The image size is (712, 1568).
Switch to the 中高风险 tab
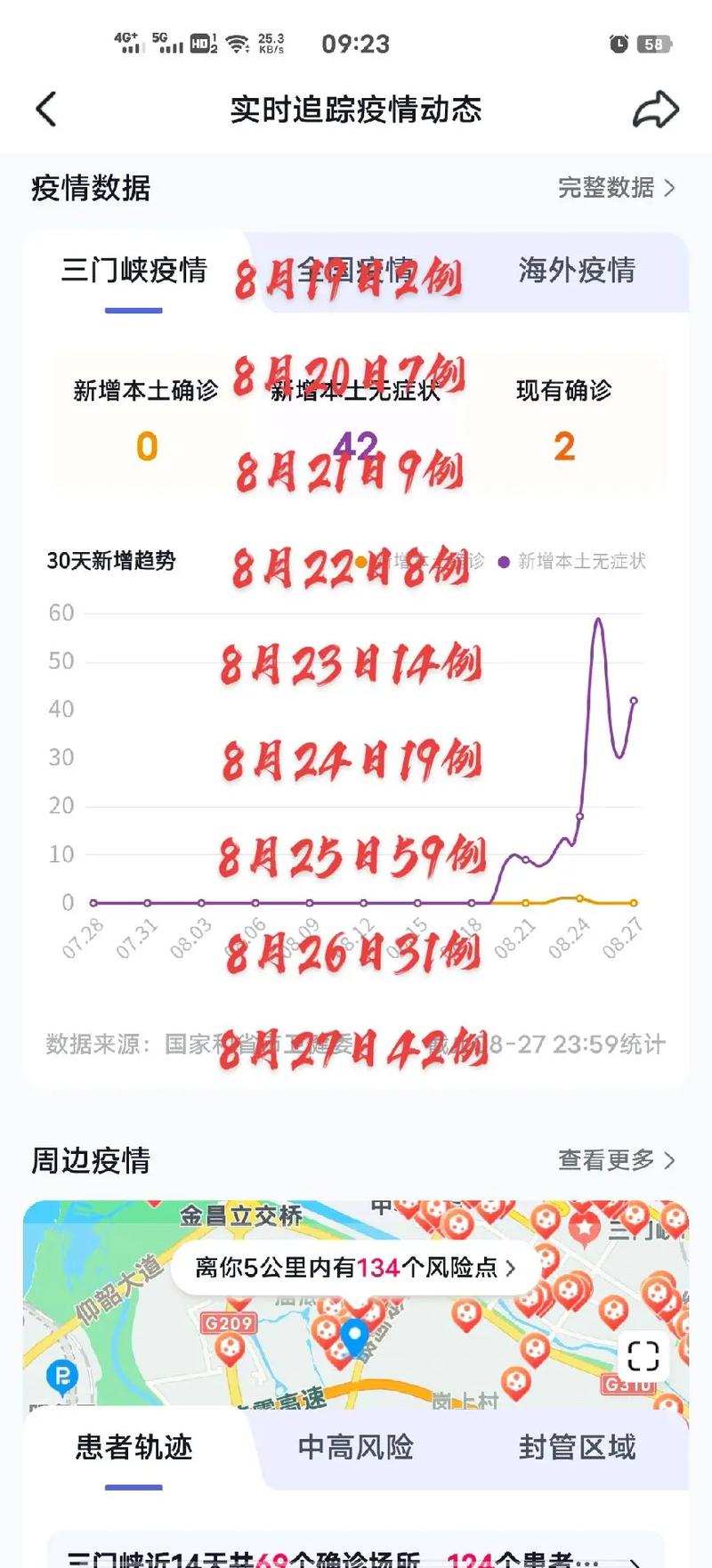pyautogui.click(x=355, y=1447)
